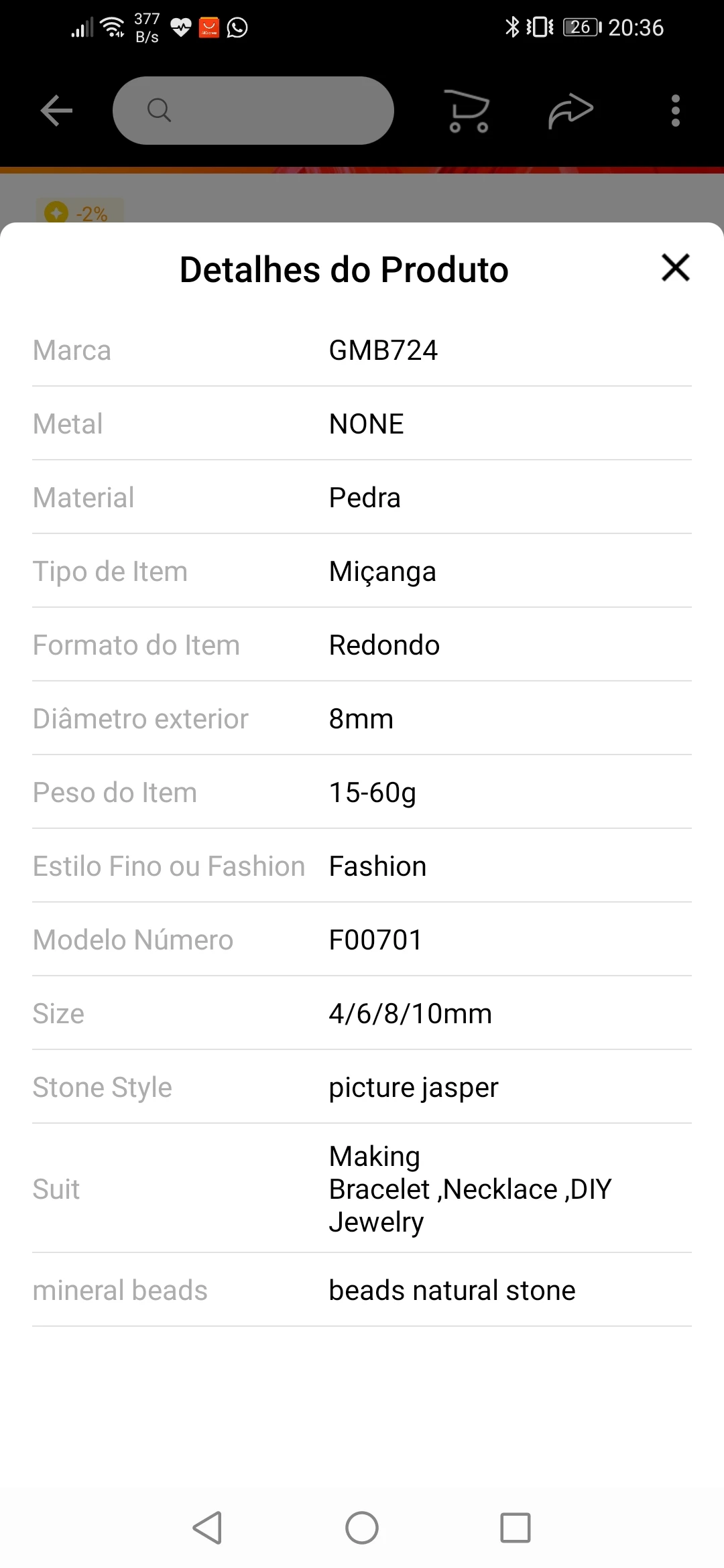Image resolution: width=724 pixels, height=1568 pixels.
Task: Share this product
Action: click(570, 111)
